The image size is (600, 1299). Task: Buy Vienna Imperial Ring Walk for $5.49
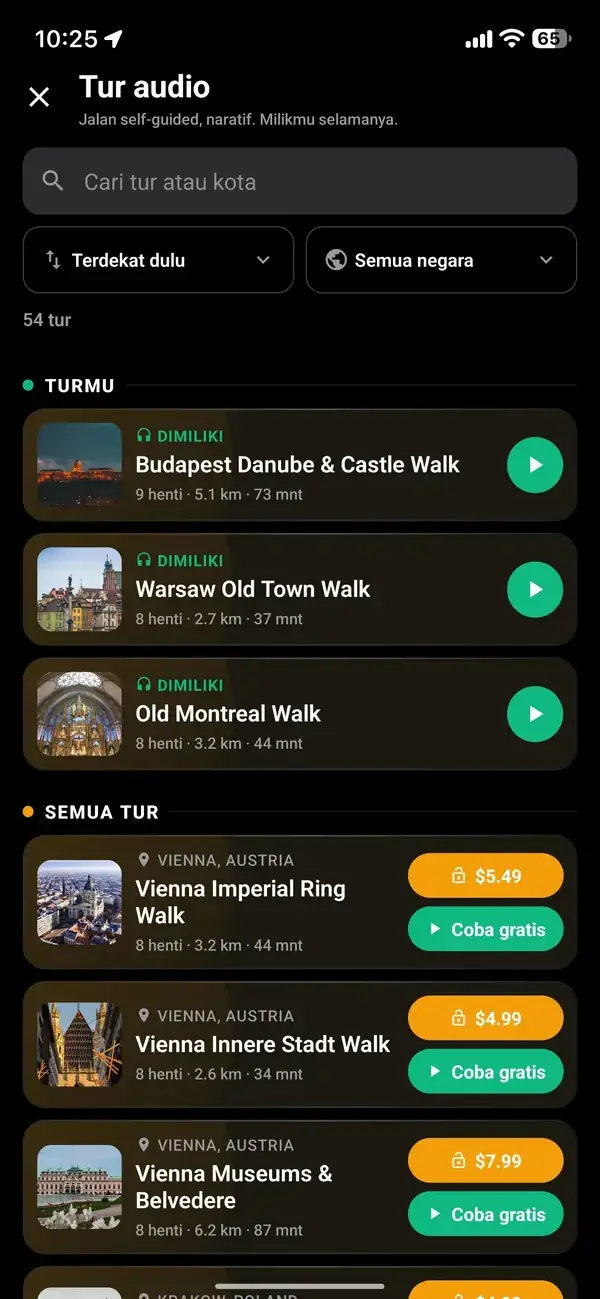click(486, 876)
